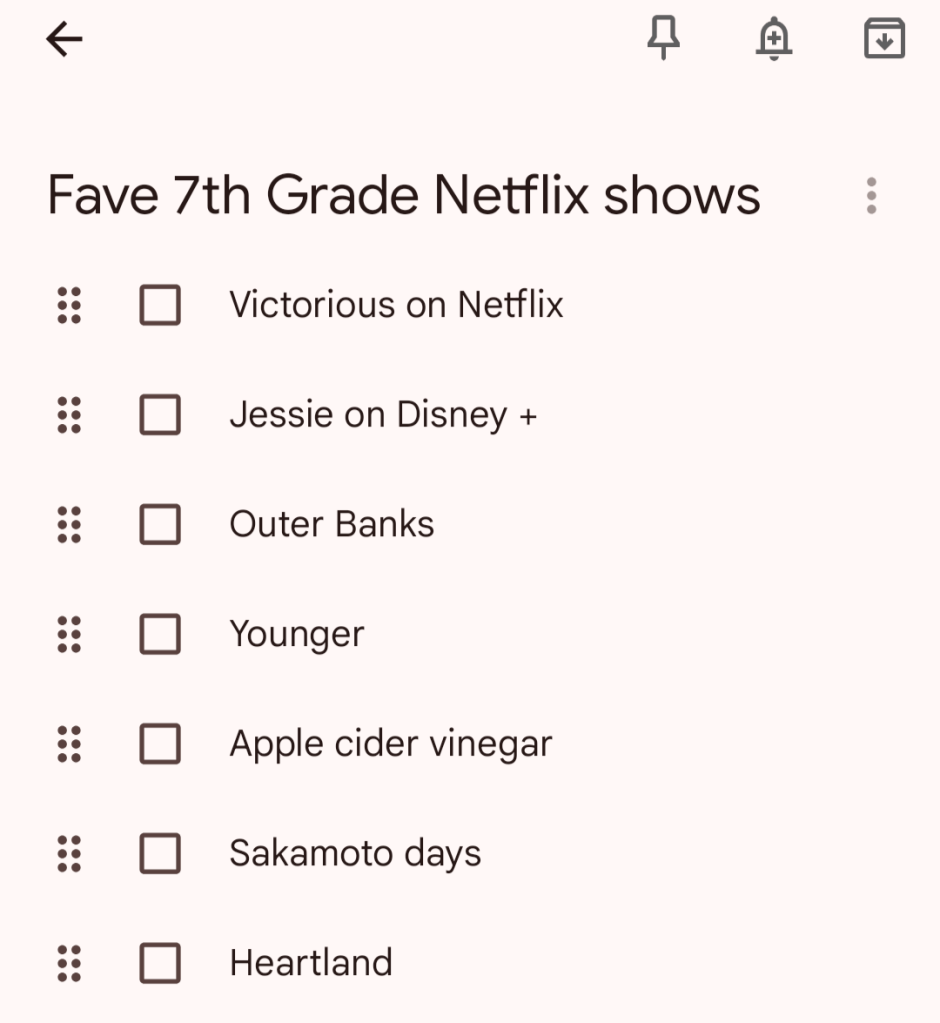Tick the Outer Banks checkbox
This screenshot has width=940, height=1023.
160,524
